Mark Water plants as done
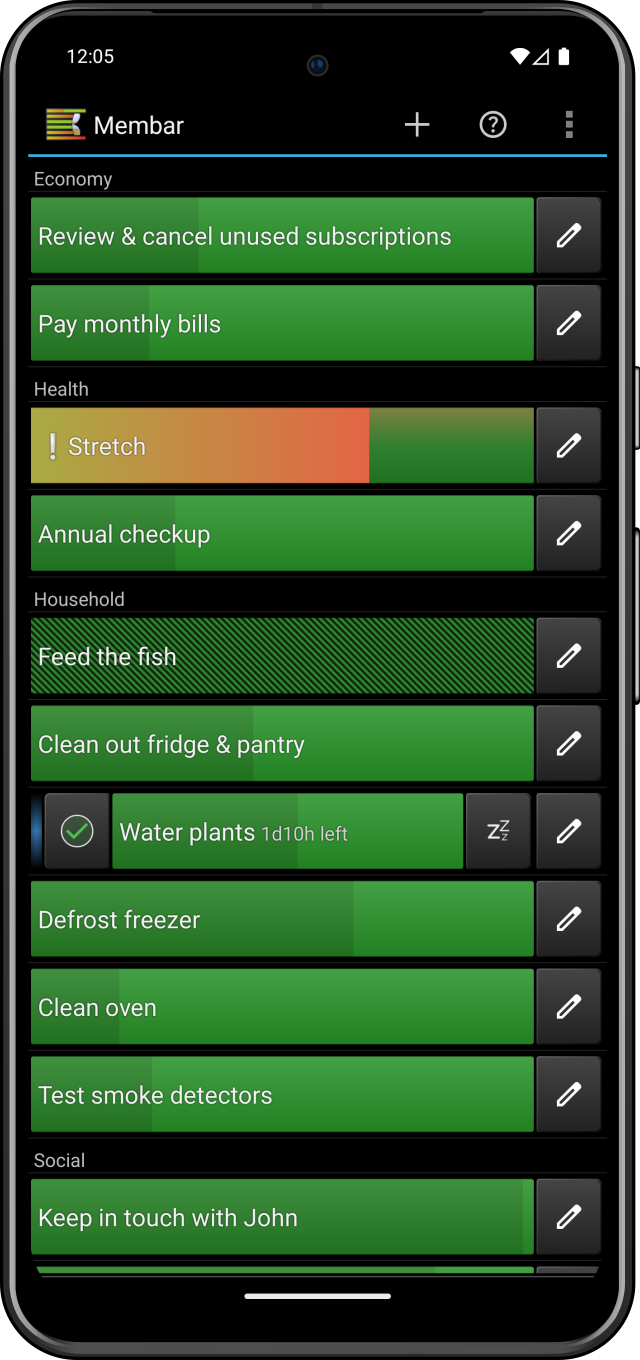 [x=77, y=831]
